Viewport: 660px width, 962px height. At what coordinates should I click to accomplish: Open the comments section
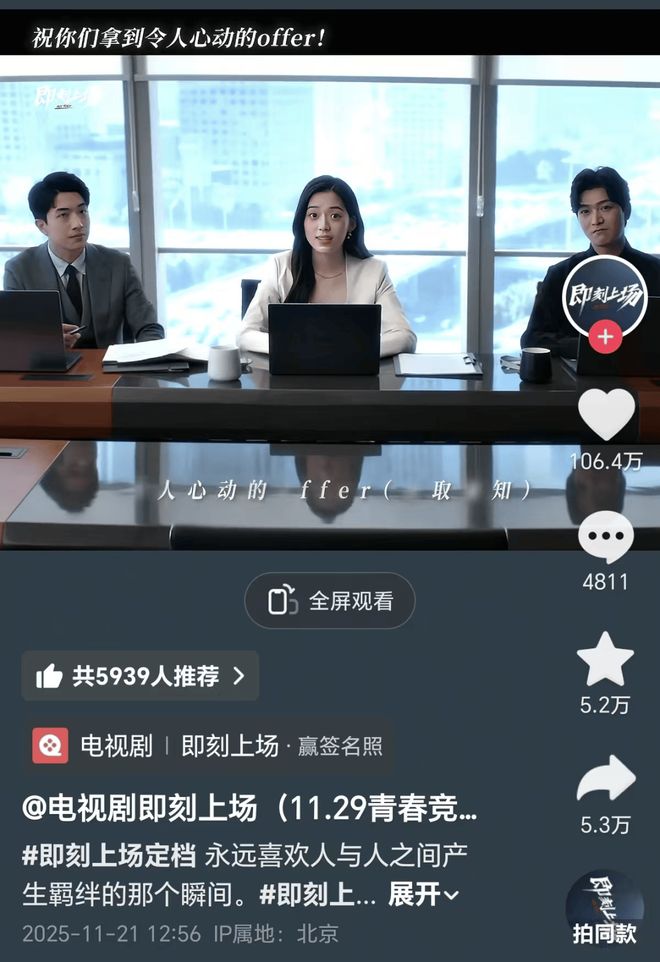(606, 538)
